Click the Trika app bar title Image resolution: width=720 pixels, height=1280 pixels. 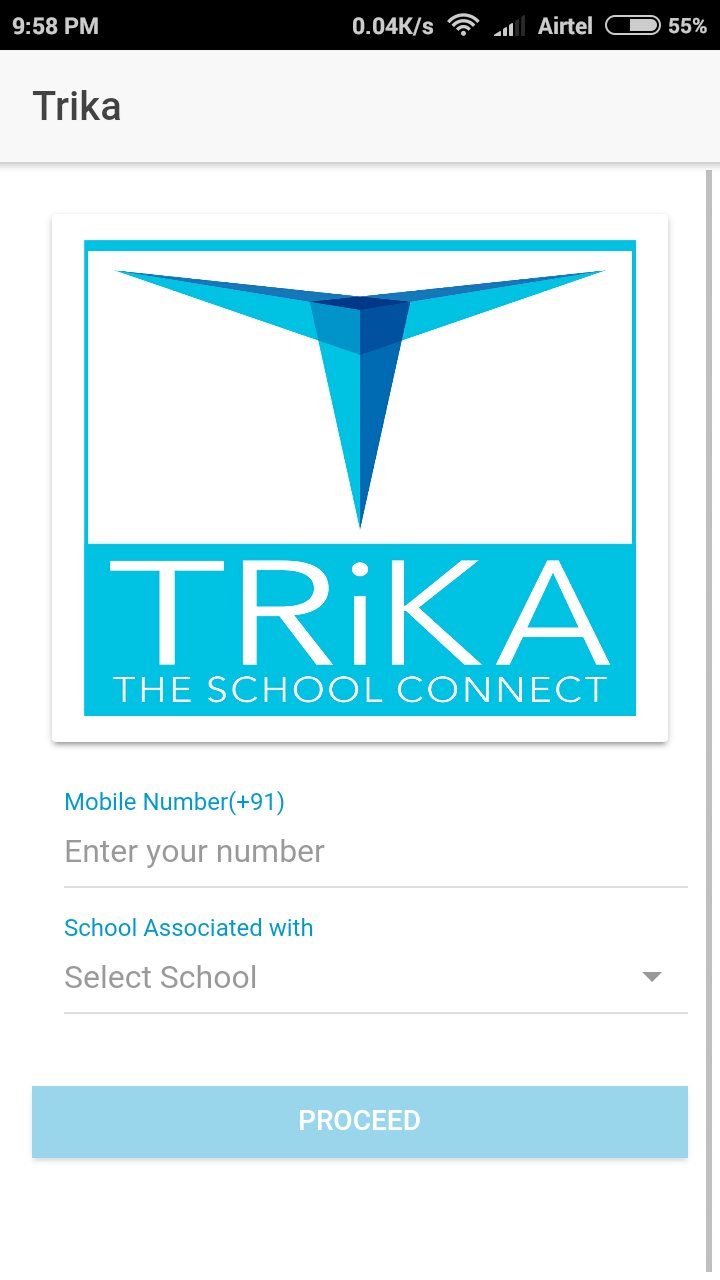pyautogui.click(x=77, y=105)
